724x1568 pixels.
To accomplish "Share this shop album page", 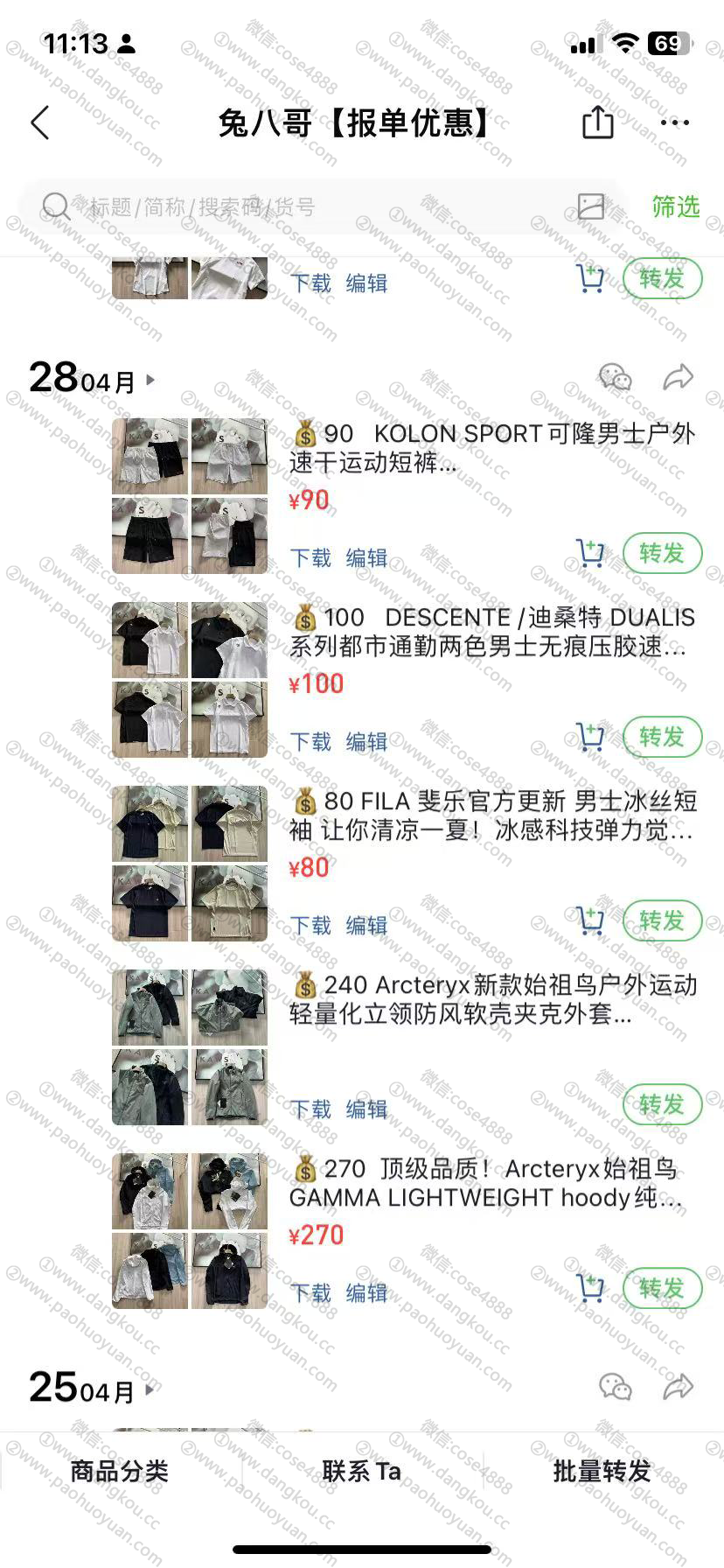I will [598, 122].
